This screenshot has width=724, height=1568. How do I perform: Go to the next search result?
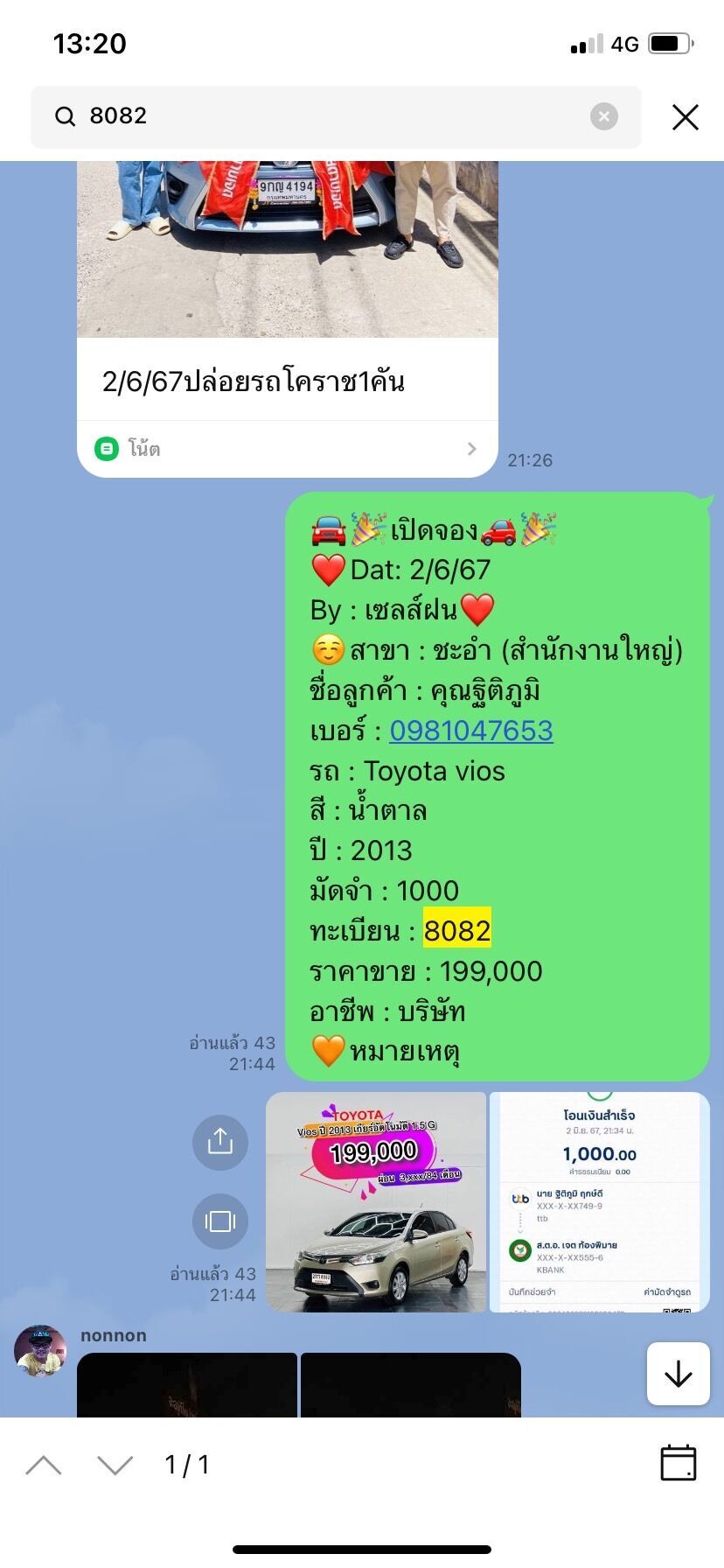115,1465
